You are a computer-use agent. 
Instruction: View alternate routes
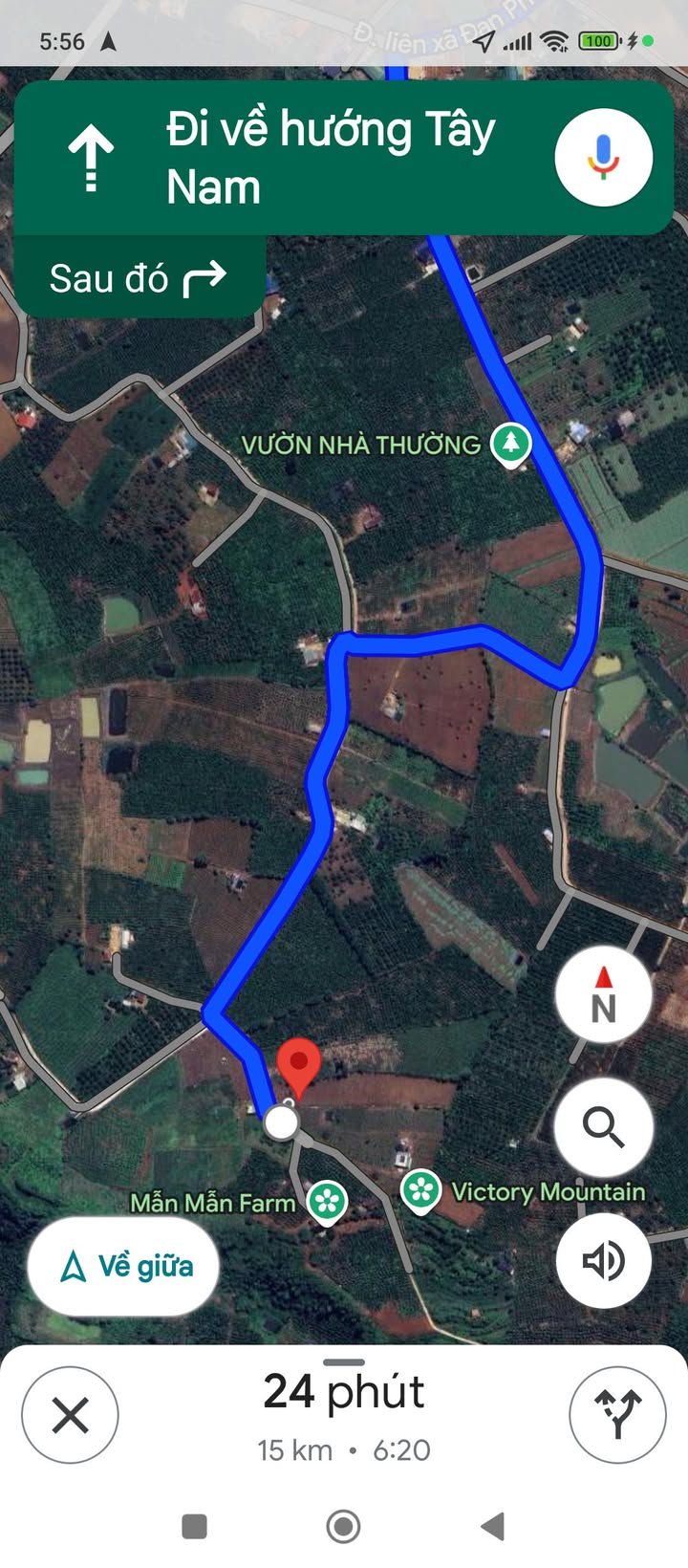tap(617, 1414)
